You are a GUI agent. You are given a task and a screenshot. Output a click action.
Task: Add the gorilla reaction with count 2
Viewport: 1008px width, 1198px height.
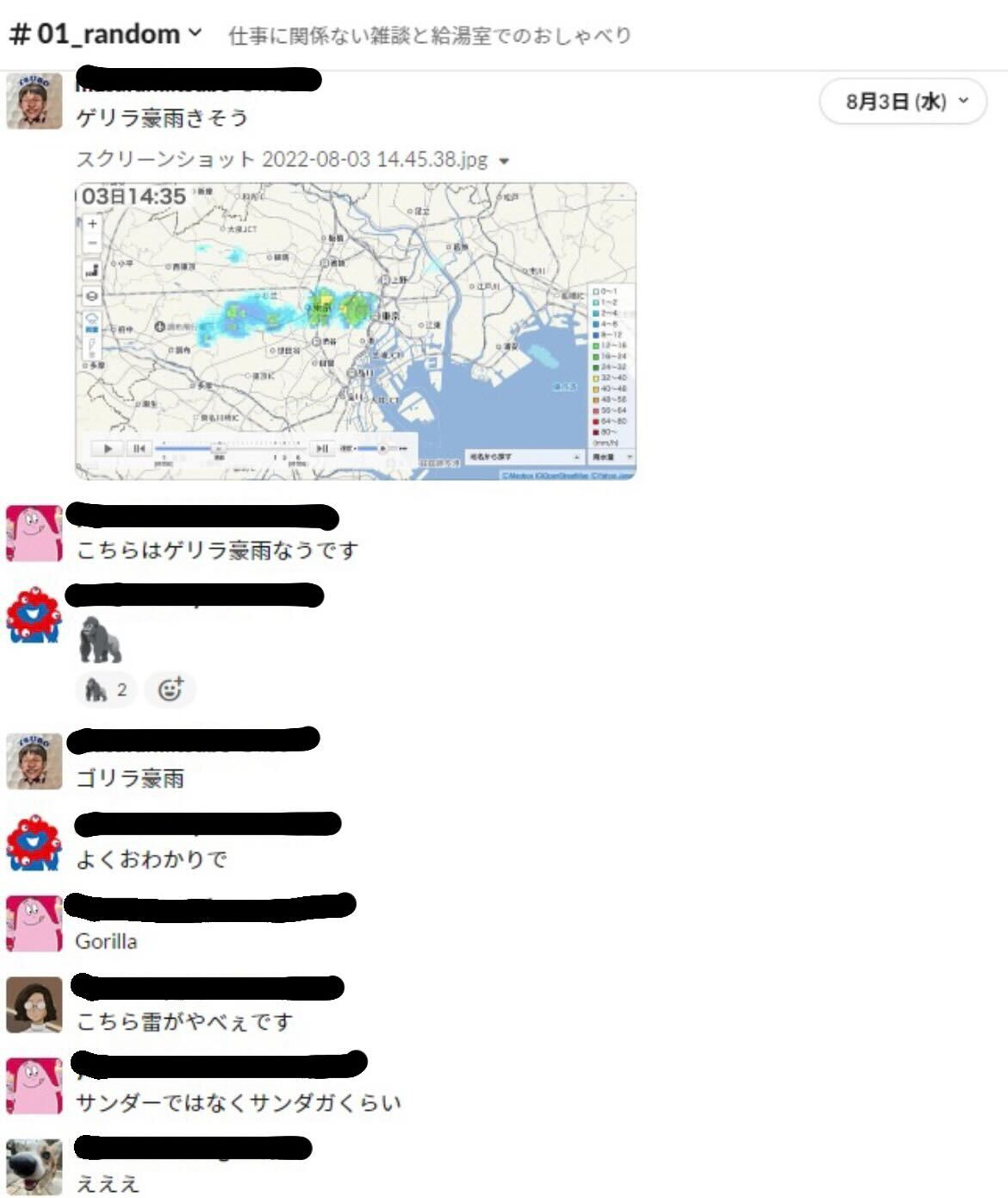pos(106,690)
